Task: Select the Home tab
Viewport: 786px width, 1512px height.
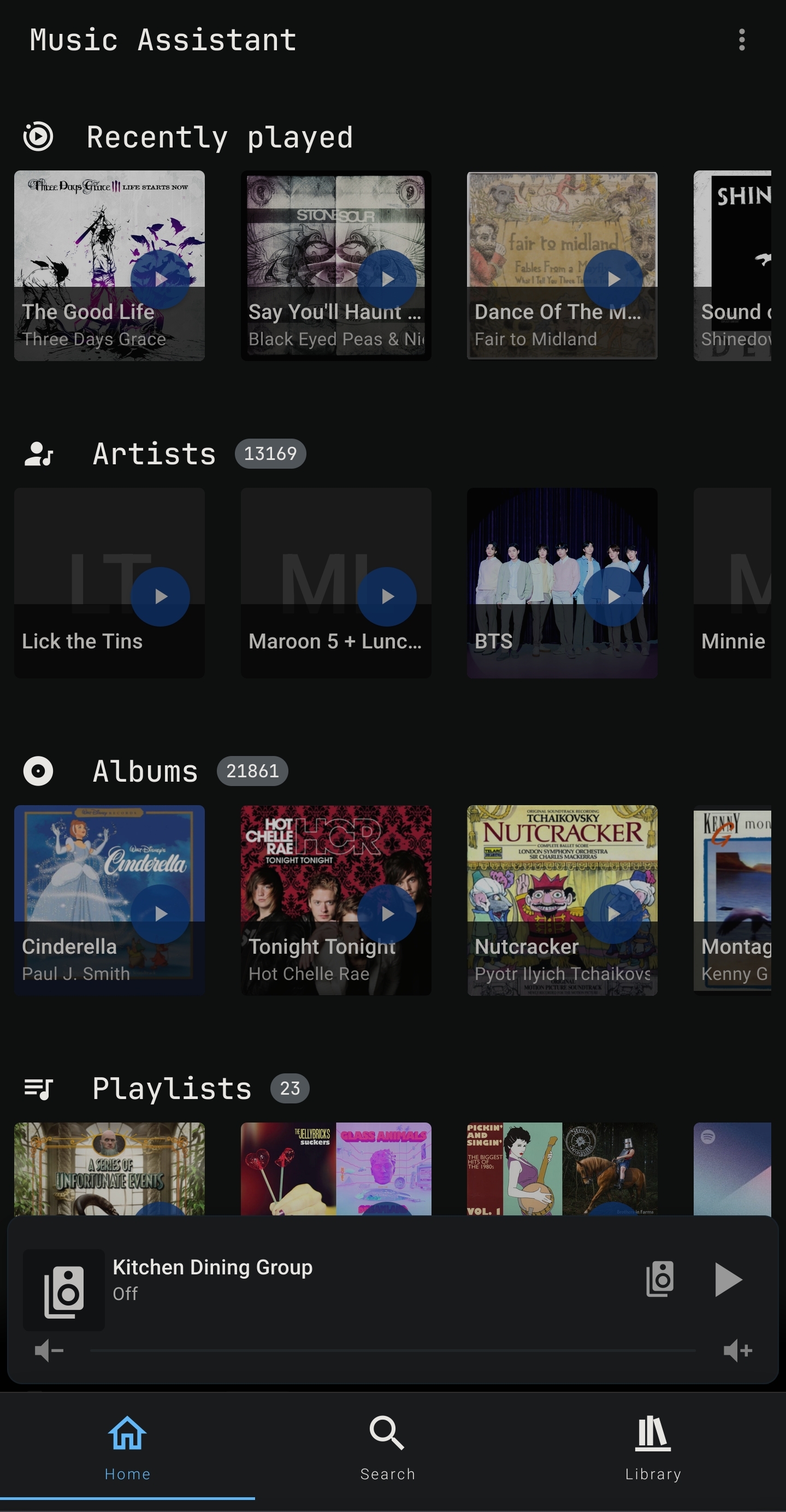Action: tap(127, 1448)
